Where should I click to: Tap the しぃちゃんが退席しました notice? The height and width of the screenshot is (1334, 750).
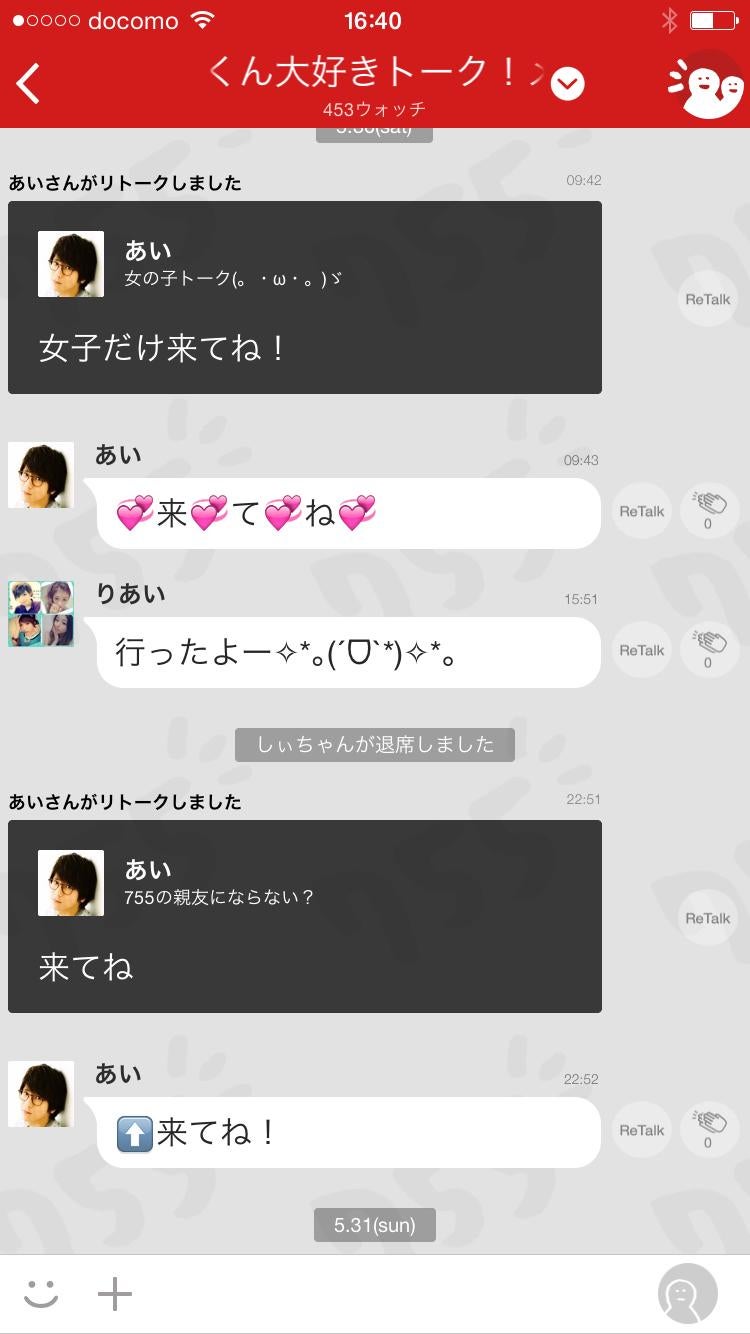point(373,744)
